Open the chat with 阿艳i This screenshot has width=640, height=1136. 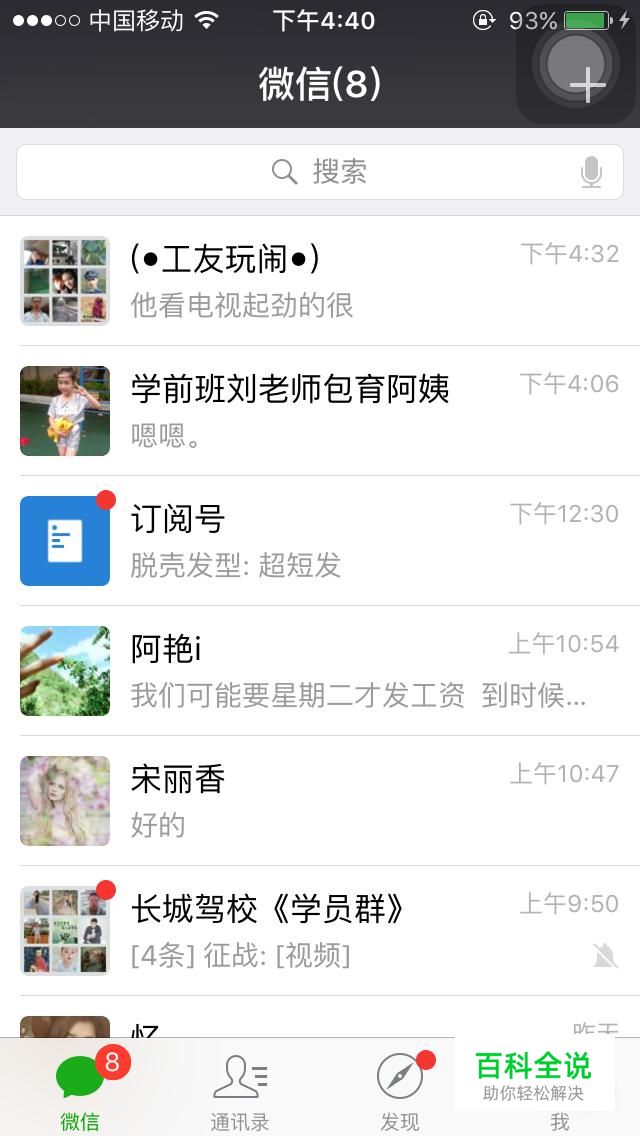pos(320,671)
